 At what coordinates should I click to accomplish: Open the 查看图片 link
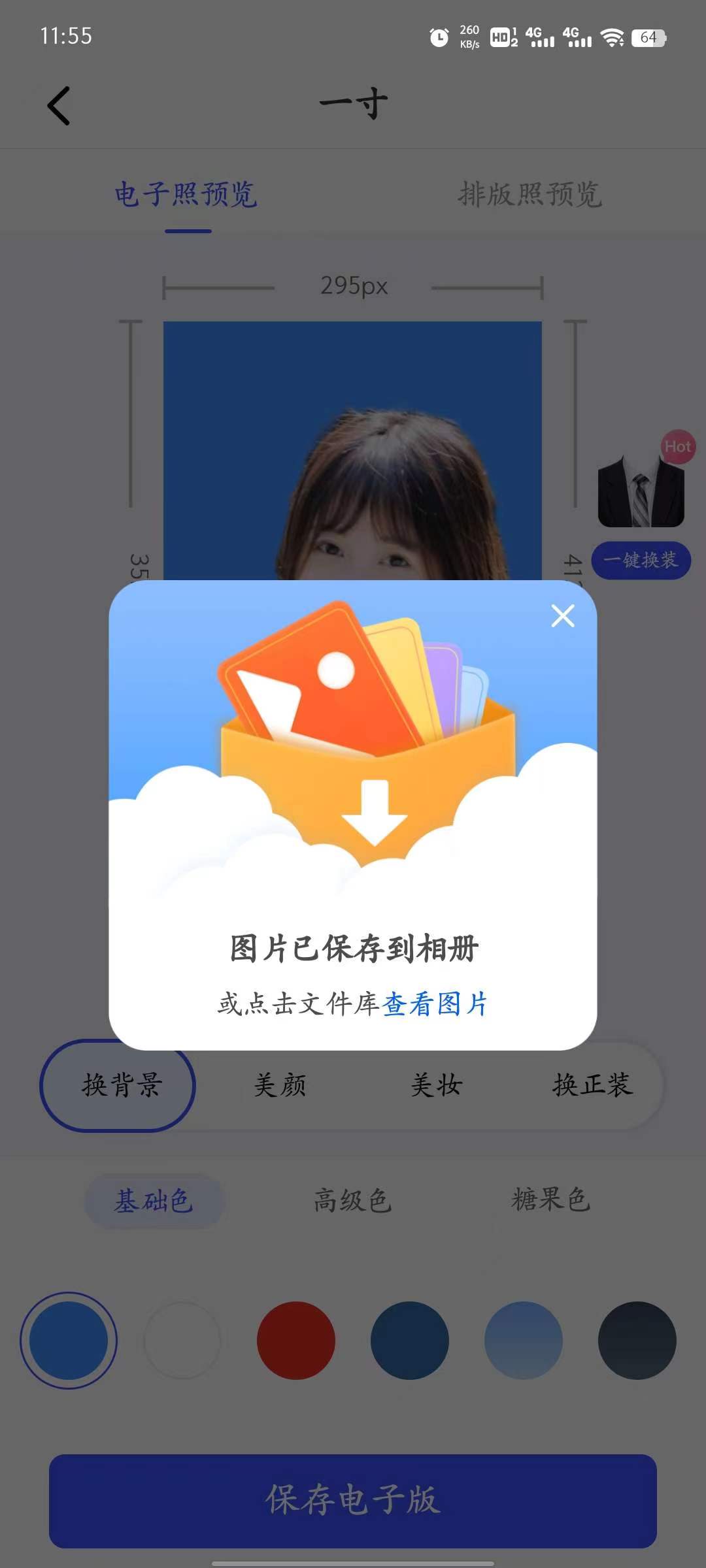[435, 1004]
